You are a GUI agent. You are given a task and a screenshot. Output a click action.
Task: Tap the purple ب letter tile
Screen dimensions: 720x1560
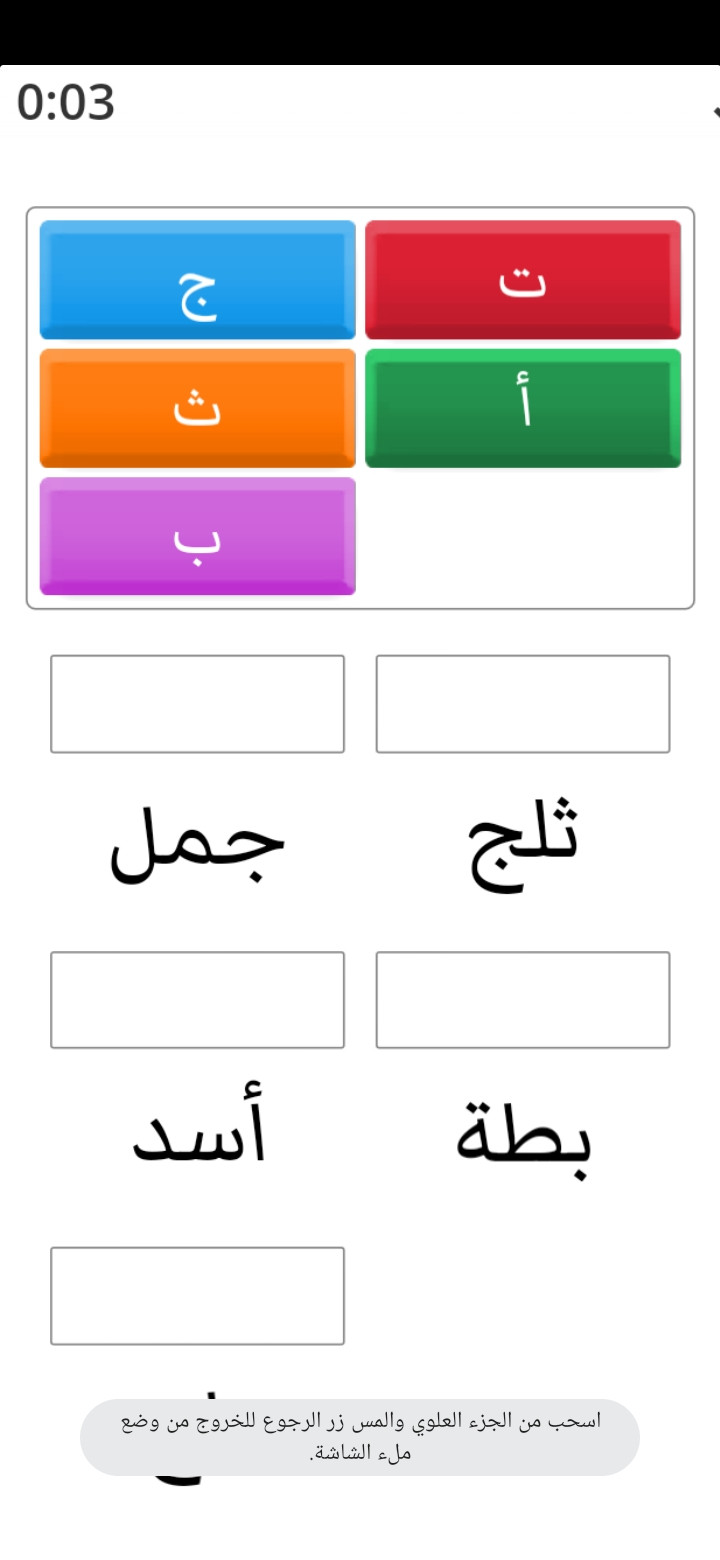click(x=198, y=536)
